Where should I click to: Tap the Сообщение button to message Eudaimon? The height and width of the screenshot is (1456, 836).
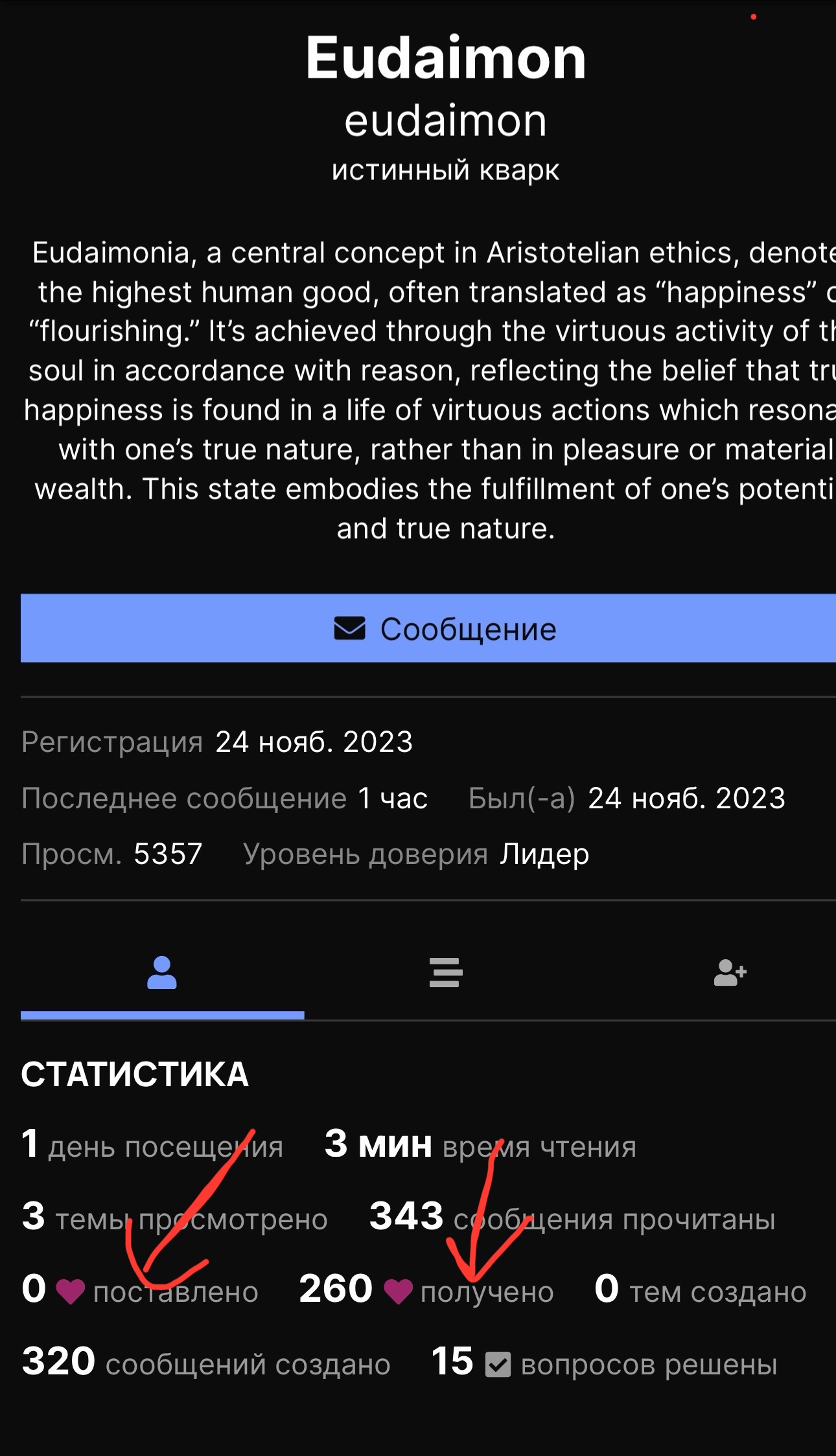coord(445,628)
